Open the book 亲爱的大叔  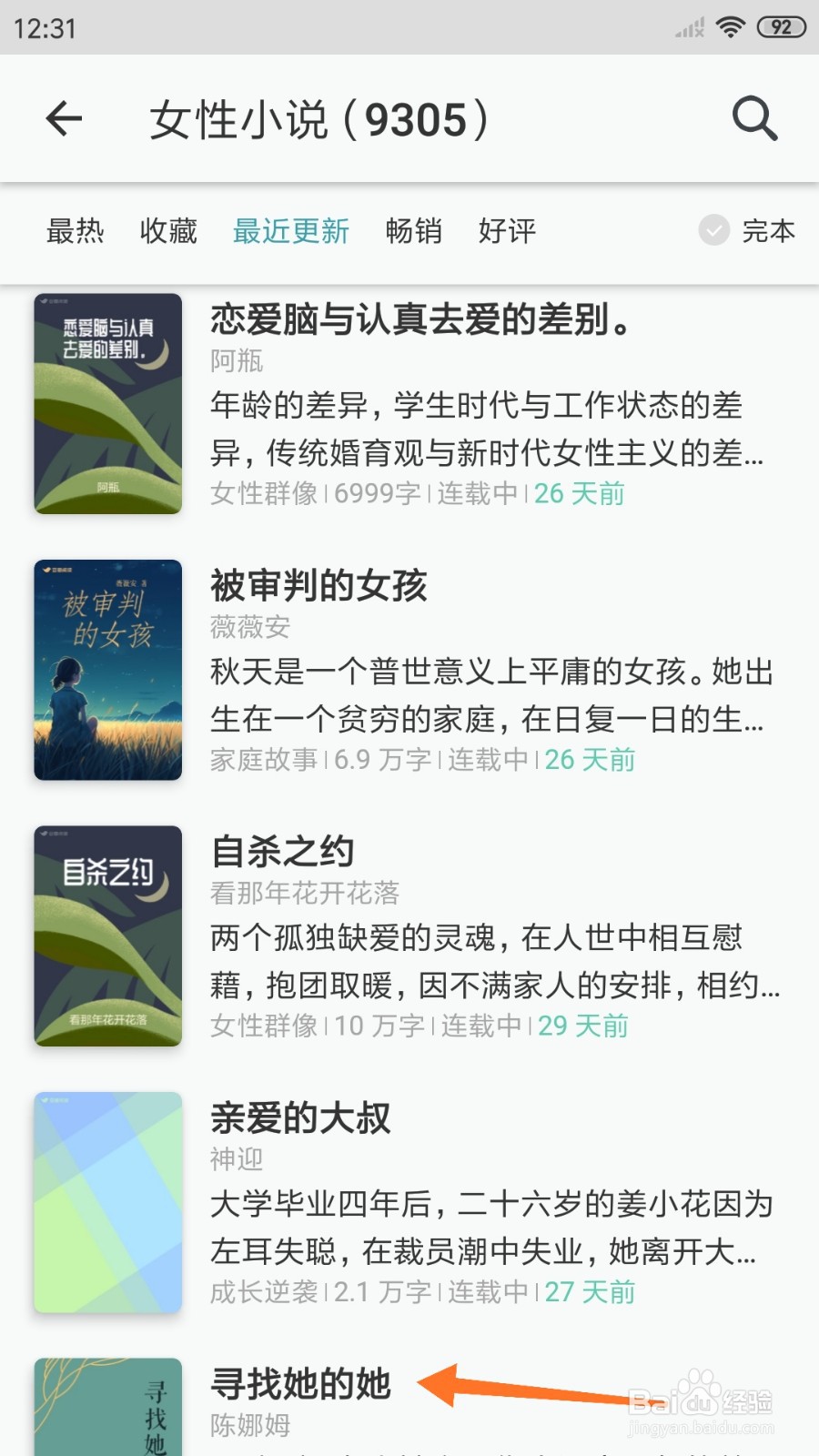click(x=409, y=1202)
